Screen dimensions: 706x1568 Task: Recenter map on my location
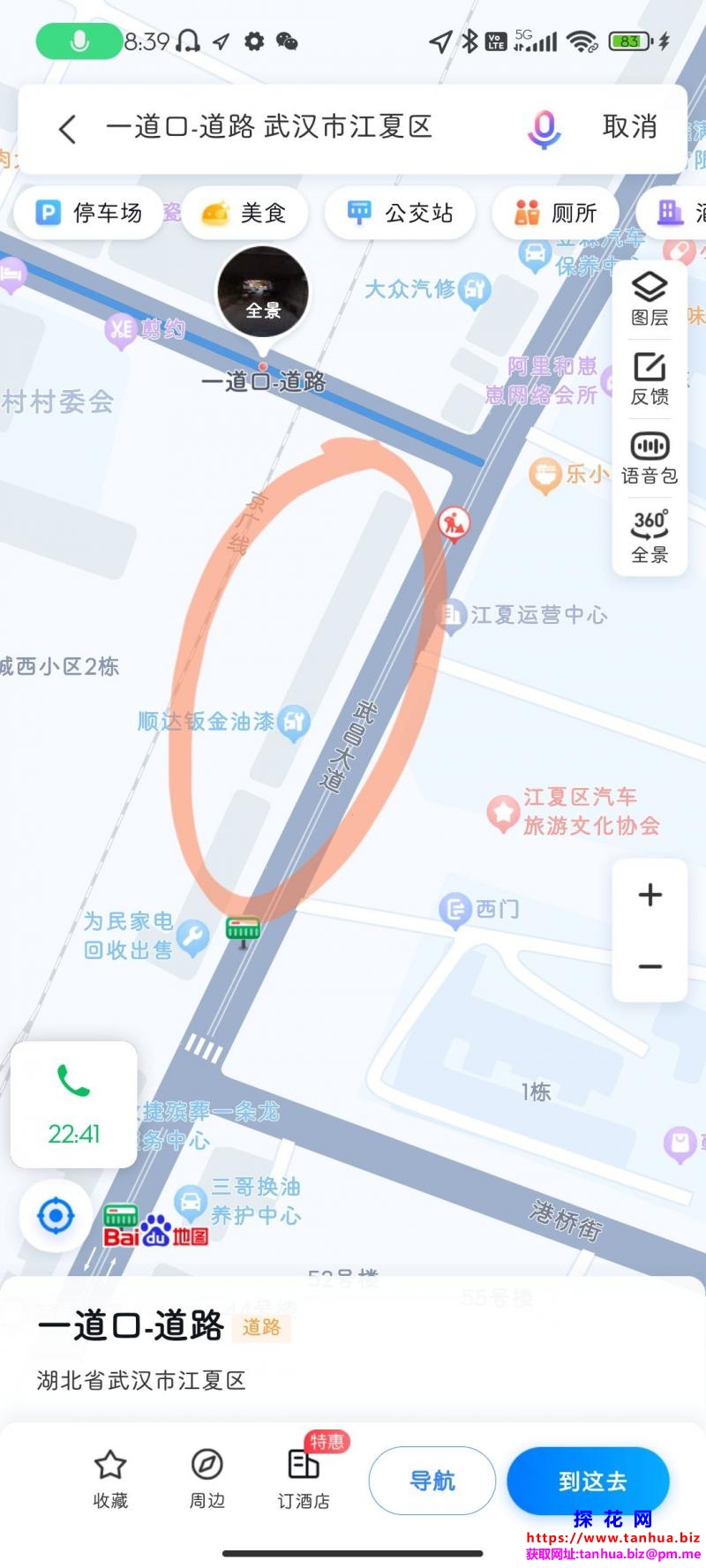click(x=56, y=1216)
